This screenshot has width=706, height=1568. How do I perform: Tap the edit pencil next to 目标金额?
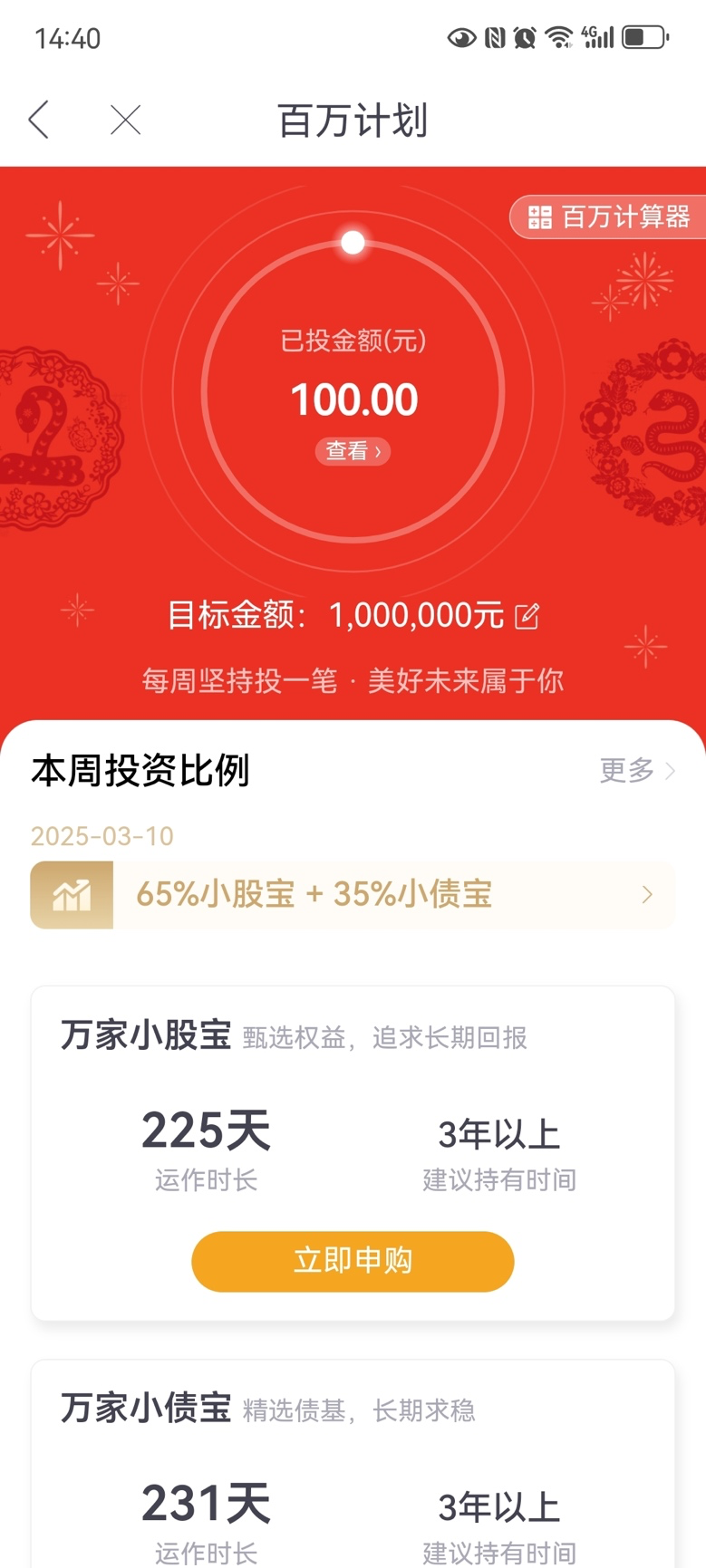pos(528,615)
